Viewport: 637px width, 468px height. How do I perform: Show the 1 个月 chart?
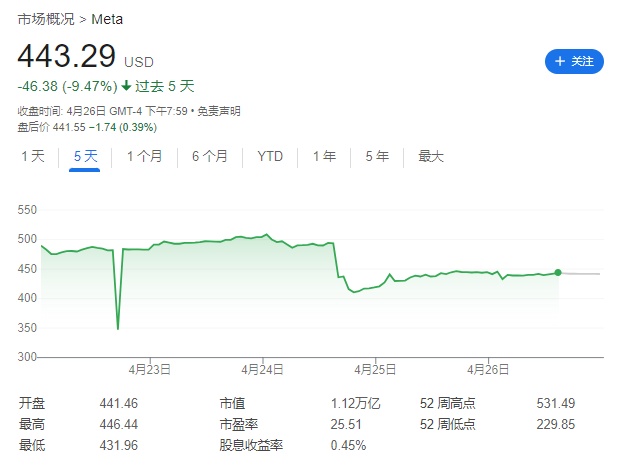pos(144,156)
